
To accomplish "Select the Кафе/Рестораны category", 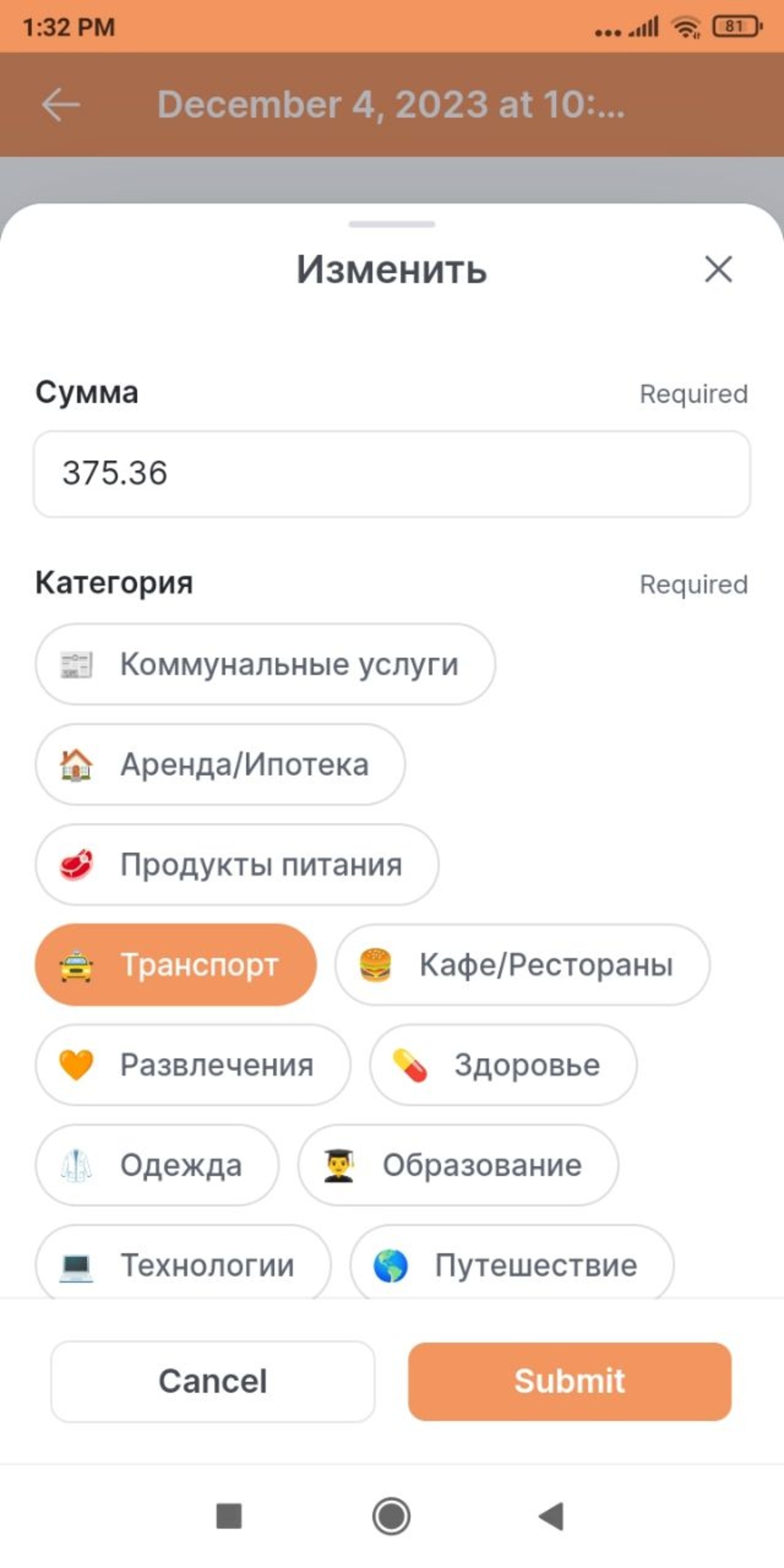I will click(x=522, y=965).
